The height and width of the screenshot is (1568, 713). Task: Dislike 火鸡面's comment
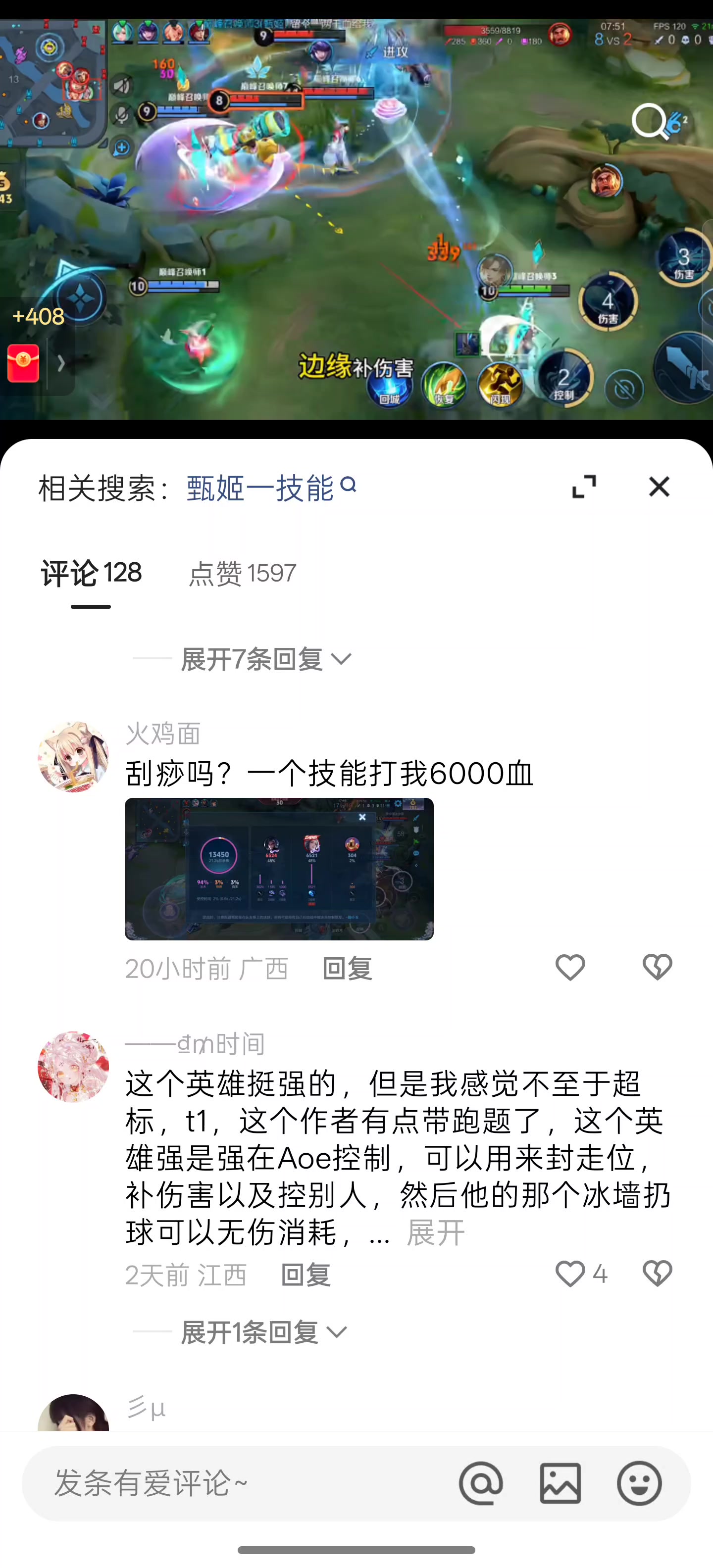[x=657, y=967]
